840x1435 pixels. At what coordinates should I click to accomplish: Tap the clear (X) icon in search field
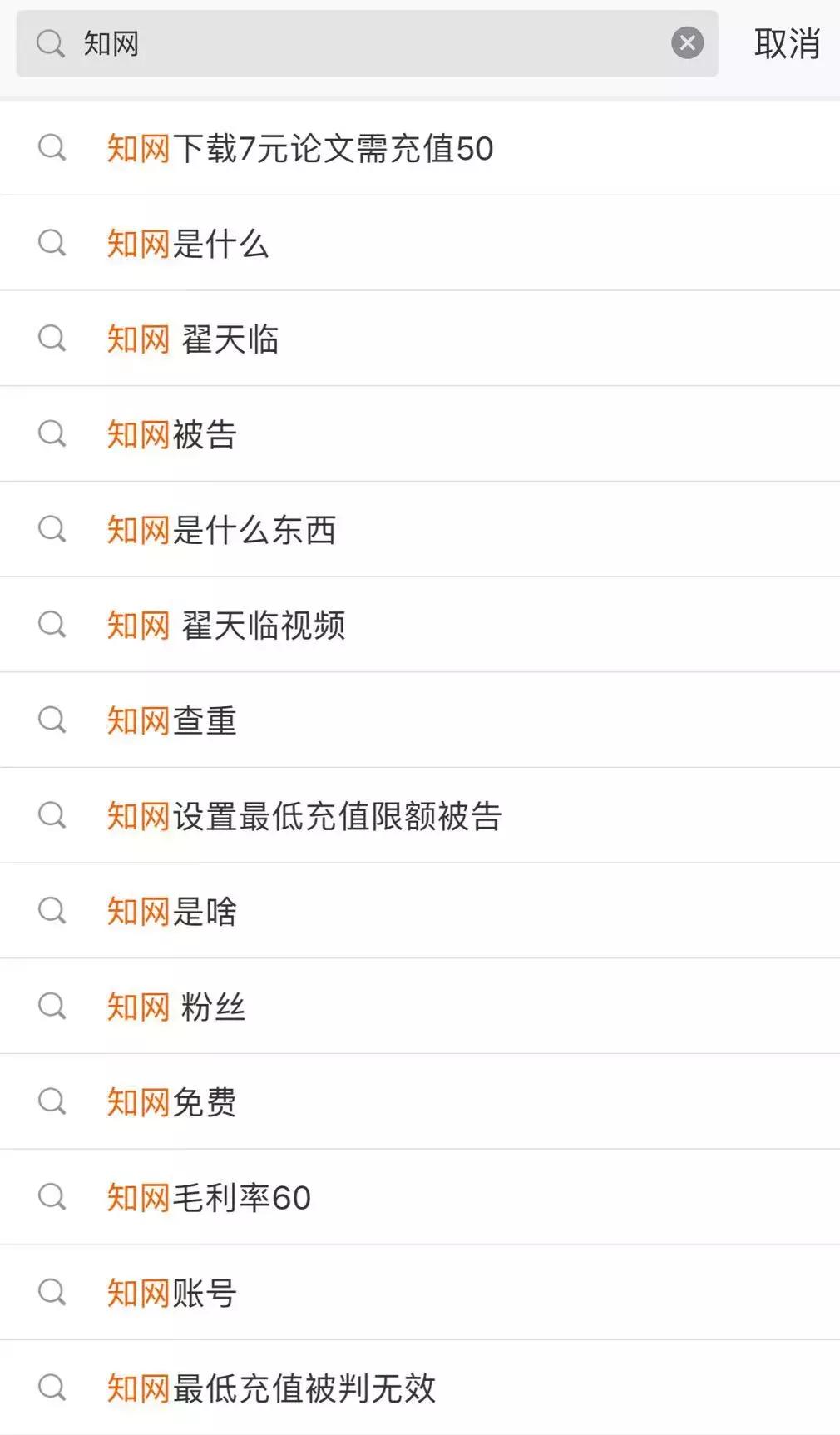tap(686, 43)
